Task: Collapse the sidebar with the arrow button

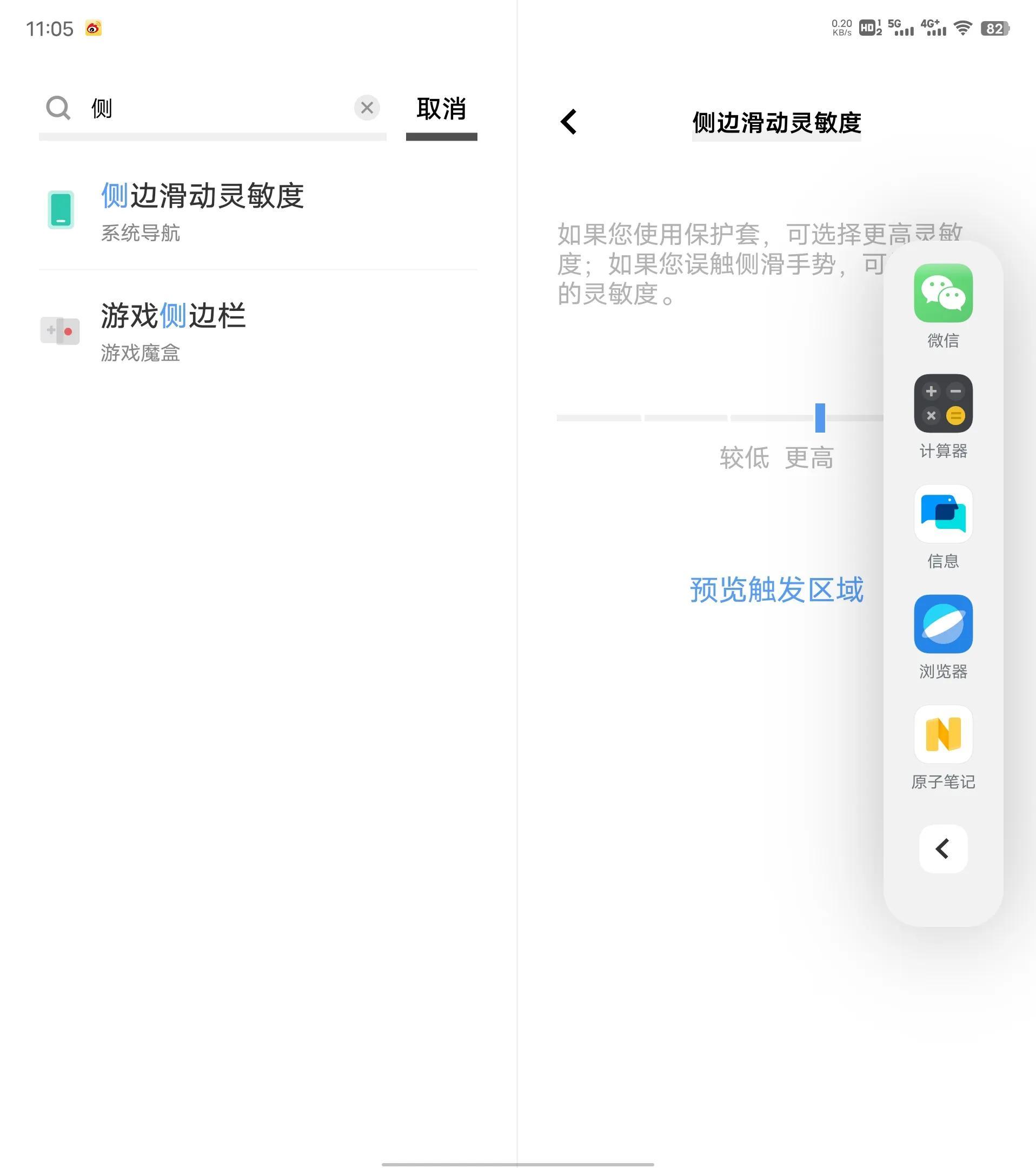Action: 943,848
